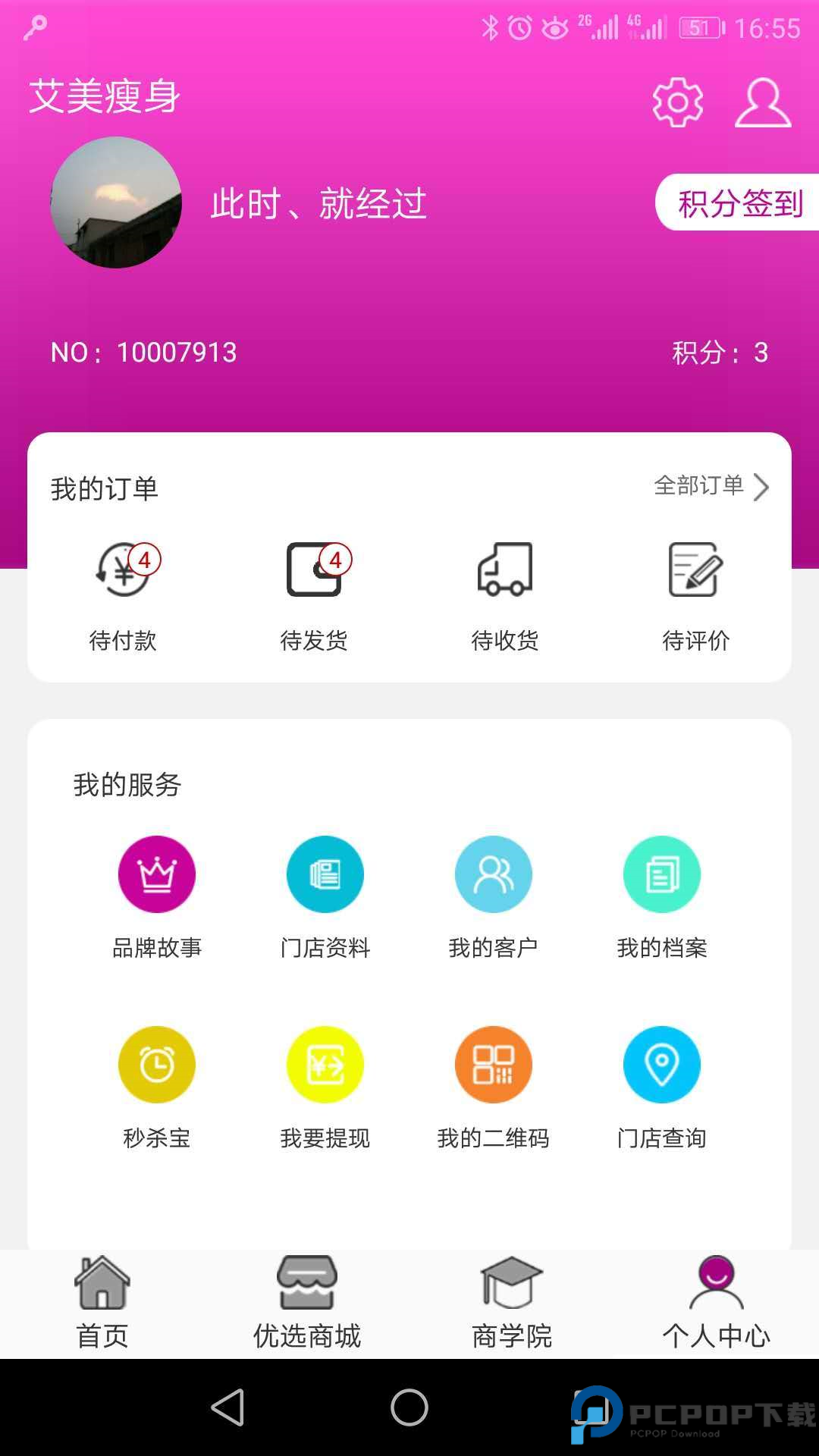The image size is (819, 1456).
Task: Open the 待付款 pending payment orders
Action: [x=124, y=595]
